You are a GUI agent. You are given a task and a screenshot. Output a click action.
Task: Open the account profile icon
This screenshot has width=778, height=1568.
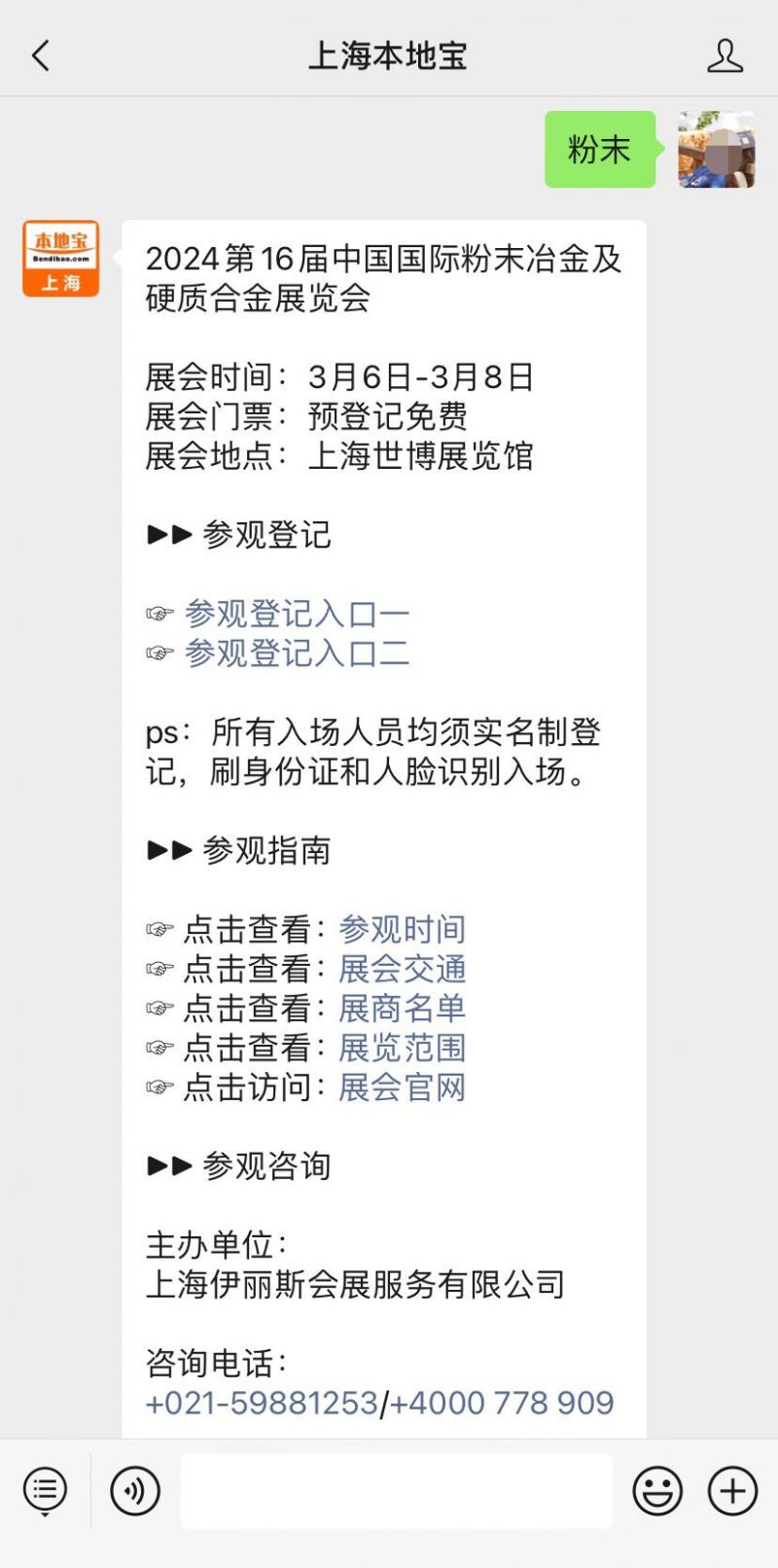pyautogui.click(x=725, y=56)
